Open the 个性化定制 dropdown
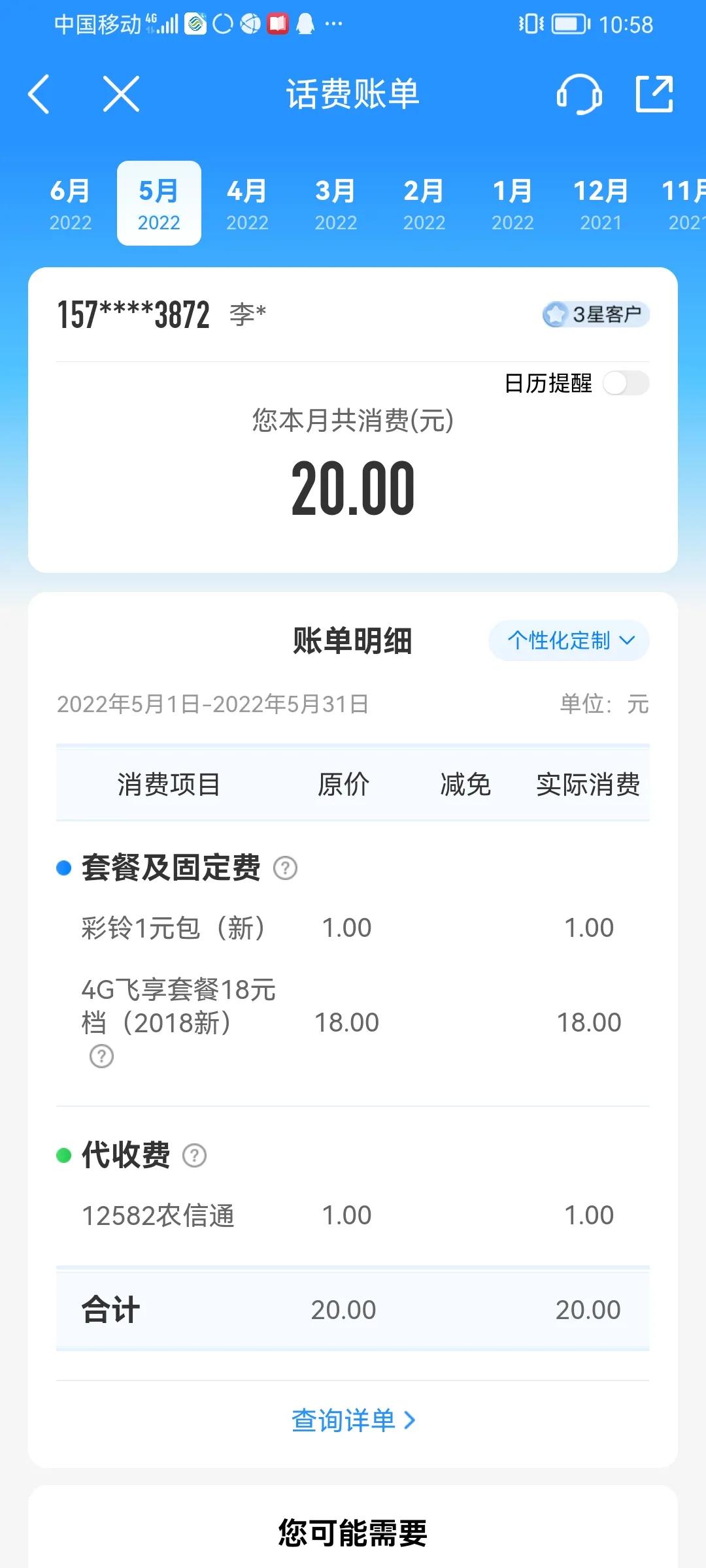706x1568 pixels. pos(567,641)
